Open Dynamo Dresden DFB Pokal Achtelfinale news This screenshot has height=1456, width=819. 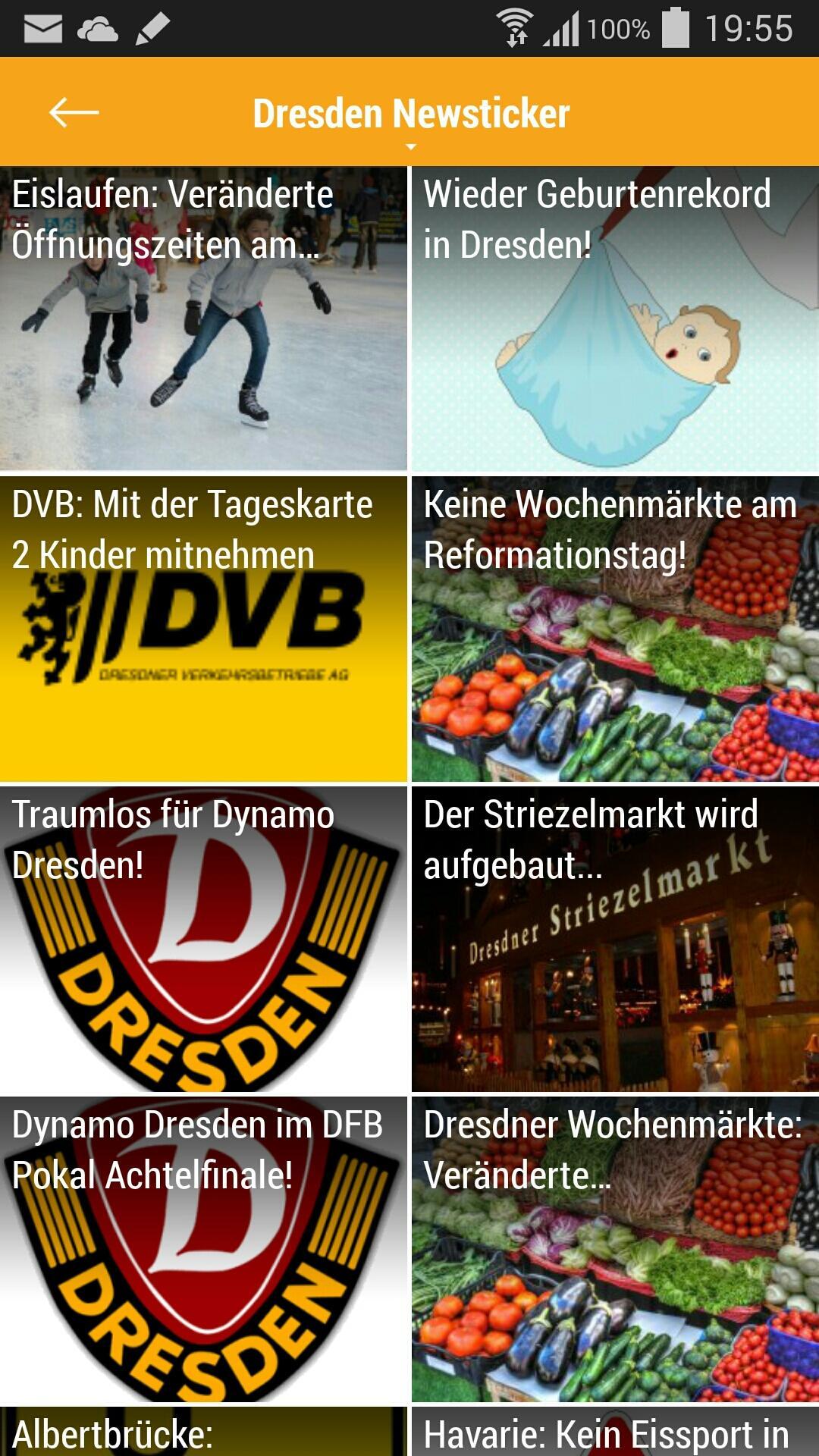click(x=203, y=1249)
